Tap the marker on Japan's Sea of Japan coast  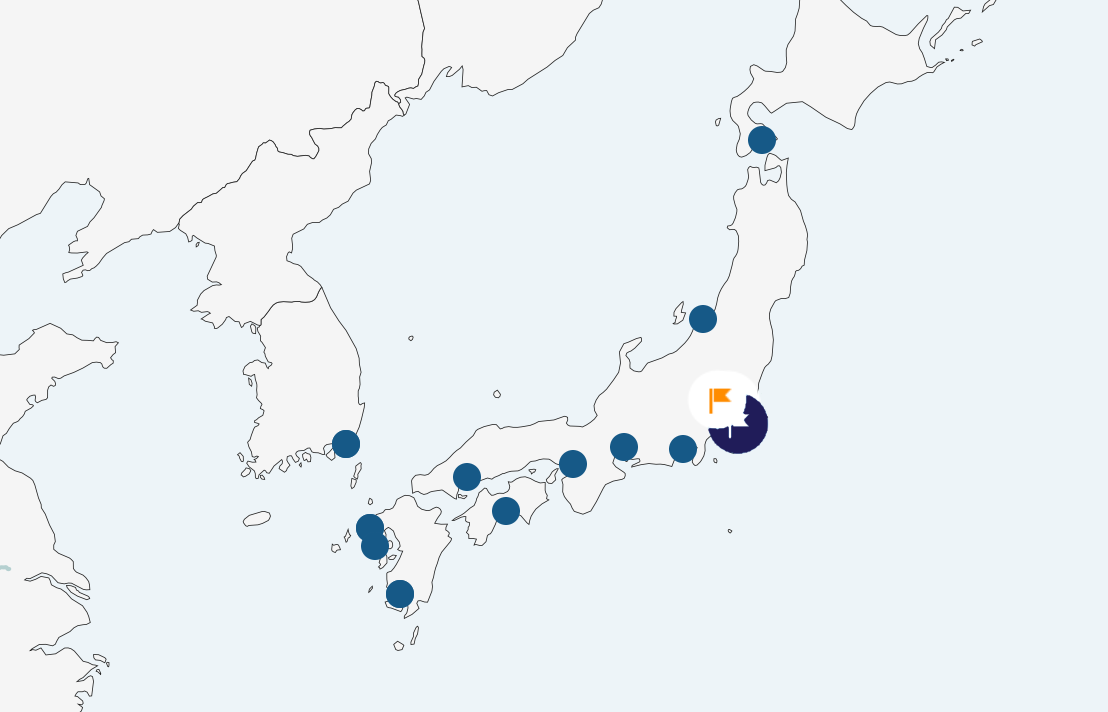[703, 319]
